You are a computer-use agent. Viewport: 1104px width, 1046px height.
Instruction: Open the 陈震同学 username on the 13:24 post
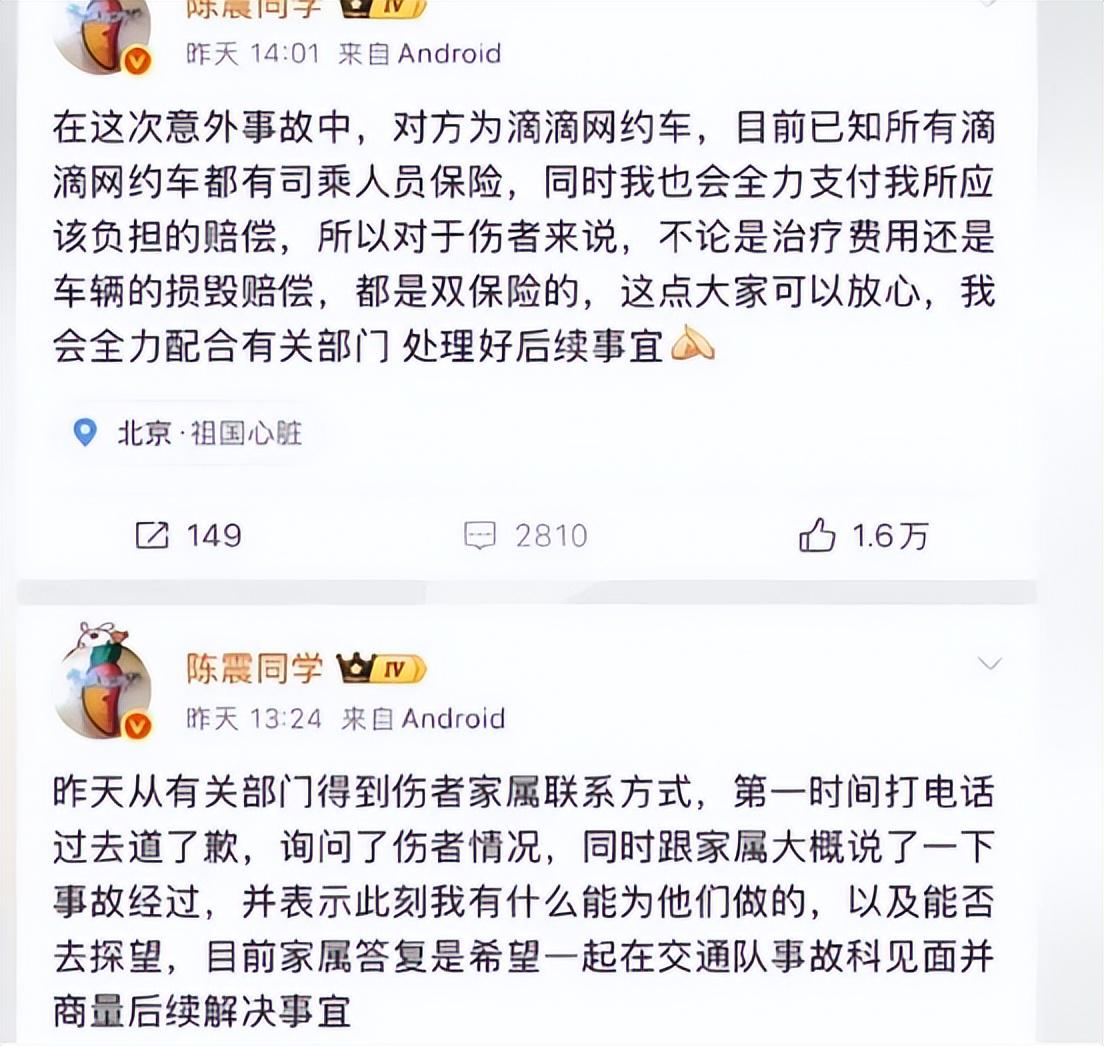pos(255,669)
